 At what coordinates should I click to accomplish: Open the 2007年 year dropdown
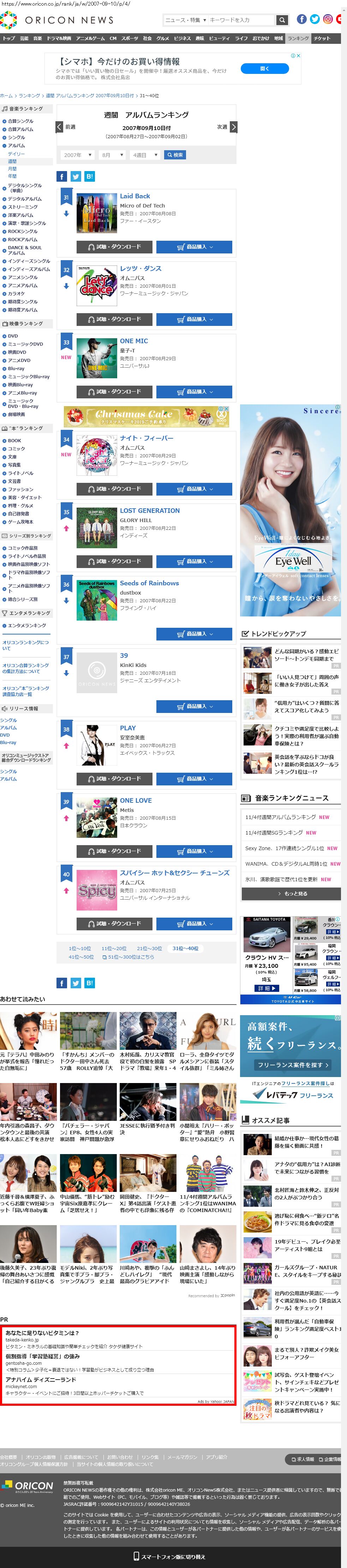(77, 155)
